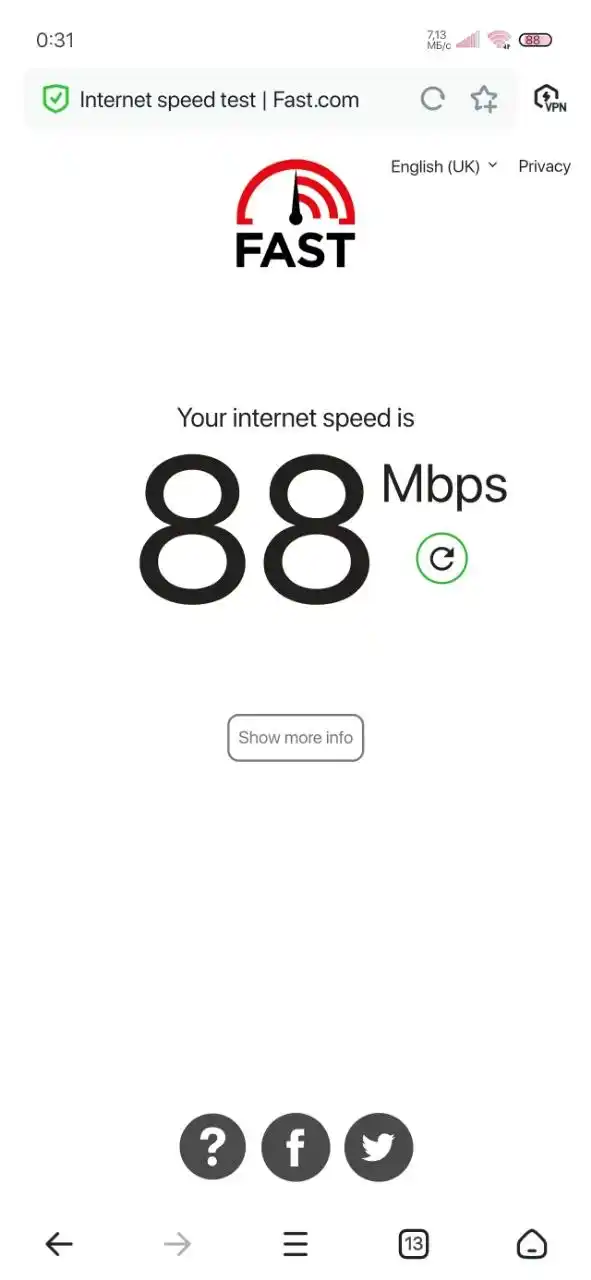Go back to the previous page

59,1244
